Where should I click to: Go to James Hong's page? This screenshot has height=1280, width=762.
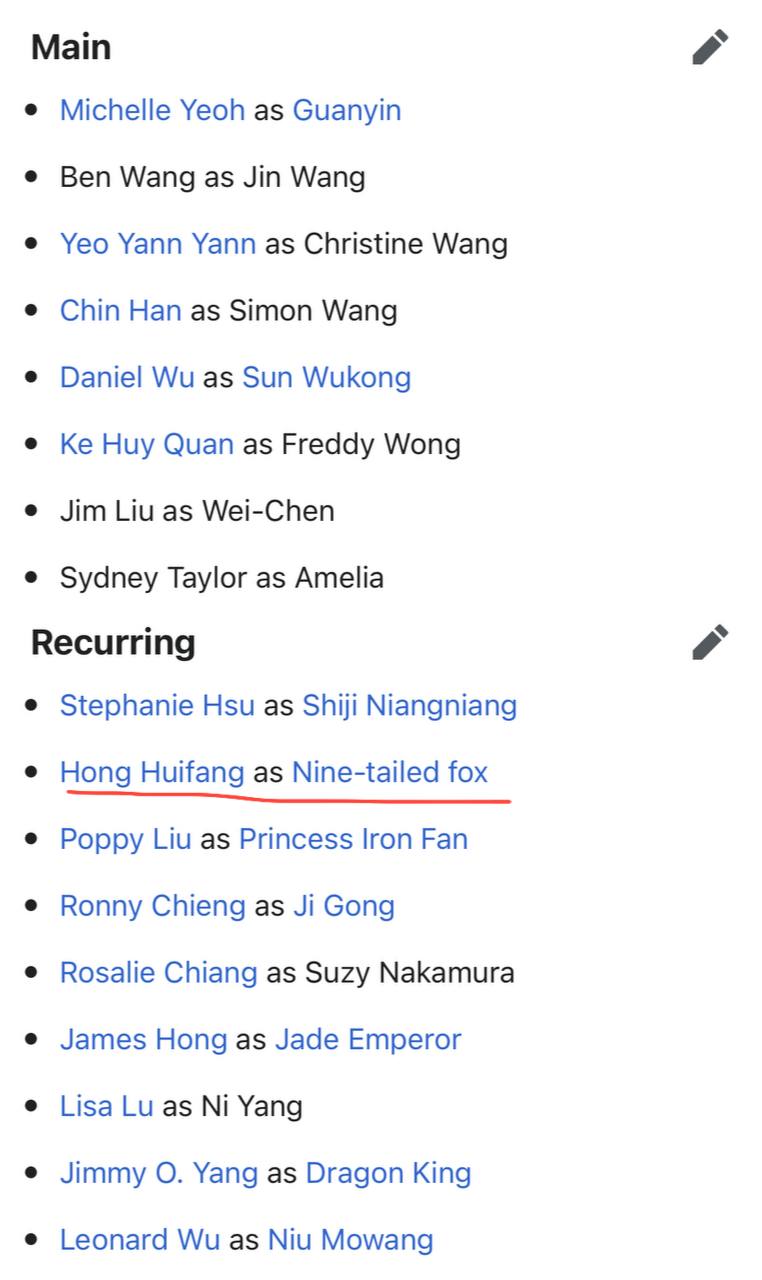[144, 1039]
